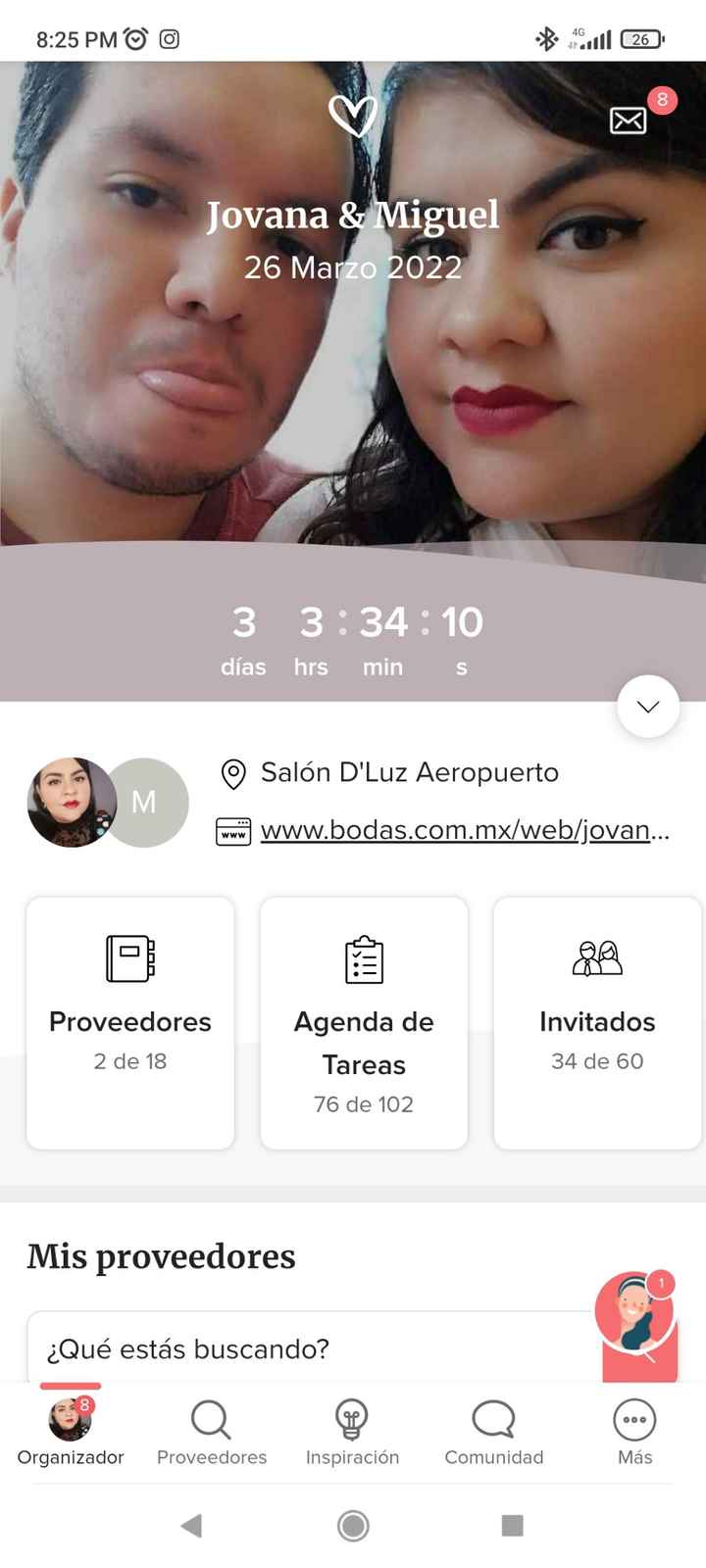Open the Inspiración lightbulb icon
The height and width of the screenshot is (1568, 706).
point(353,1418)
